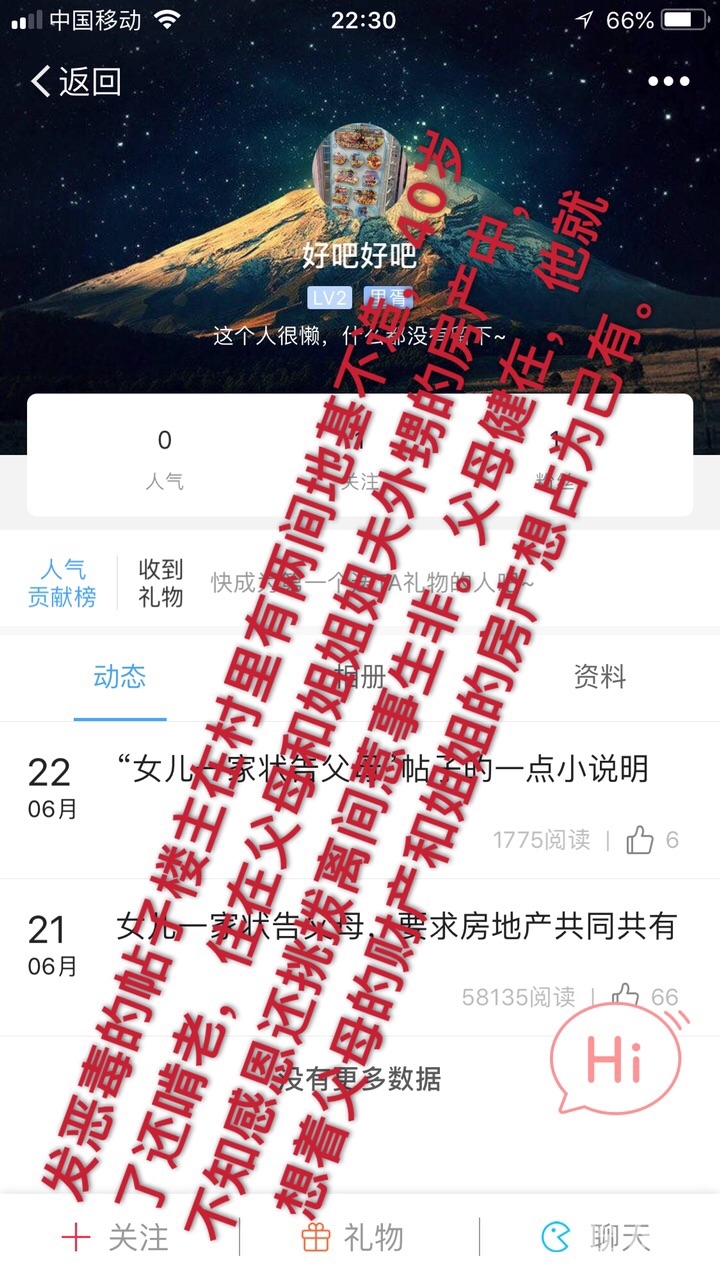
Task: Start a chat via 聊天
Action: 596,1237
